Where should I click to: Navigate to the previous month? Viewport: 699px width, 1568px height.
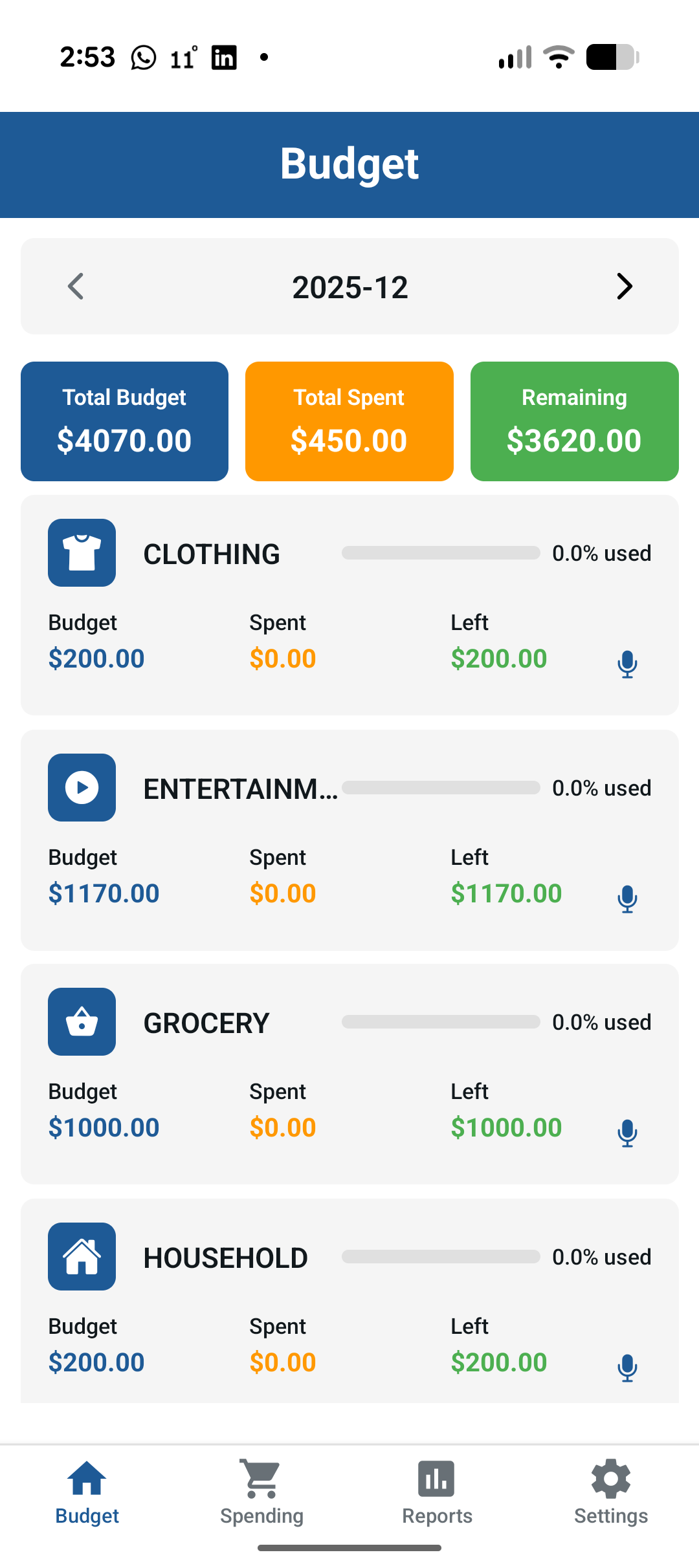(x=75, y=286)
